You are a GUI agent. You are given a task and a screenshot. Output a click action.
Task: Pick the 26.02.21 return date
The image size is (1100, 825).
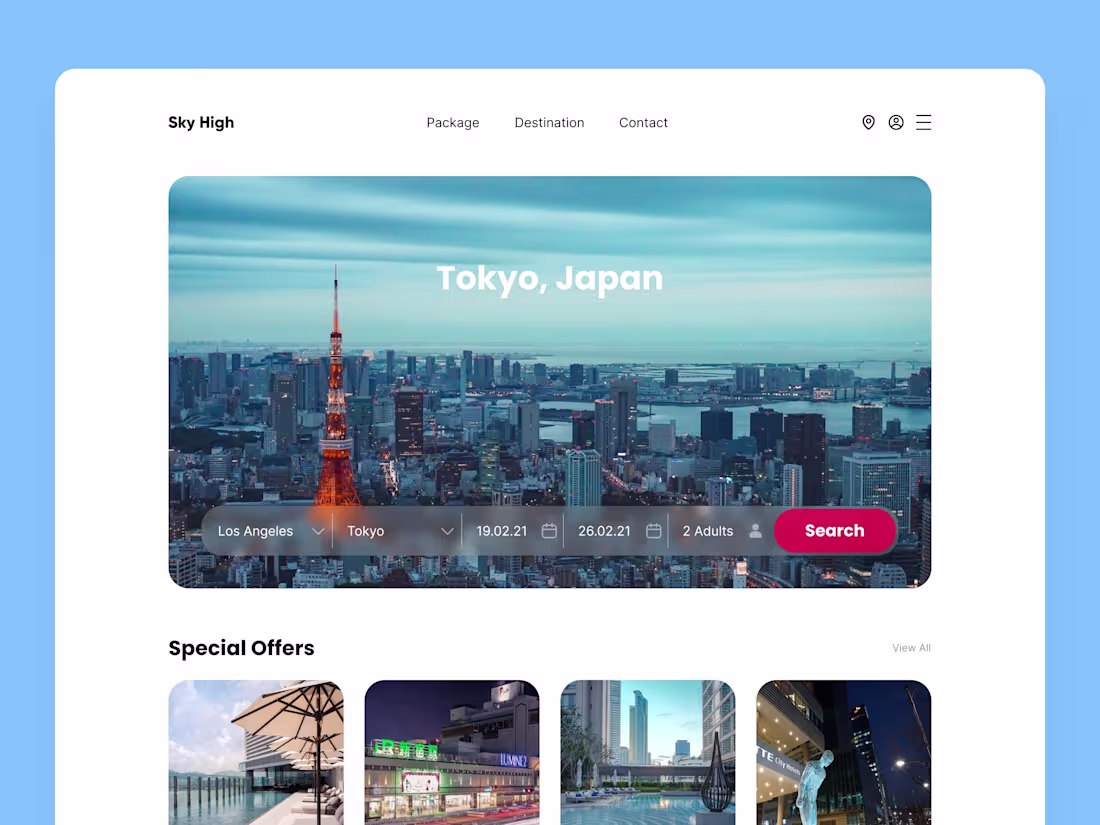tap(618, 531)
